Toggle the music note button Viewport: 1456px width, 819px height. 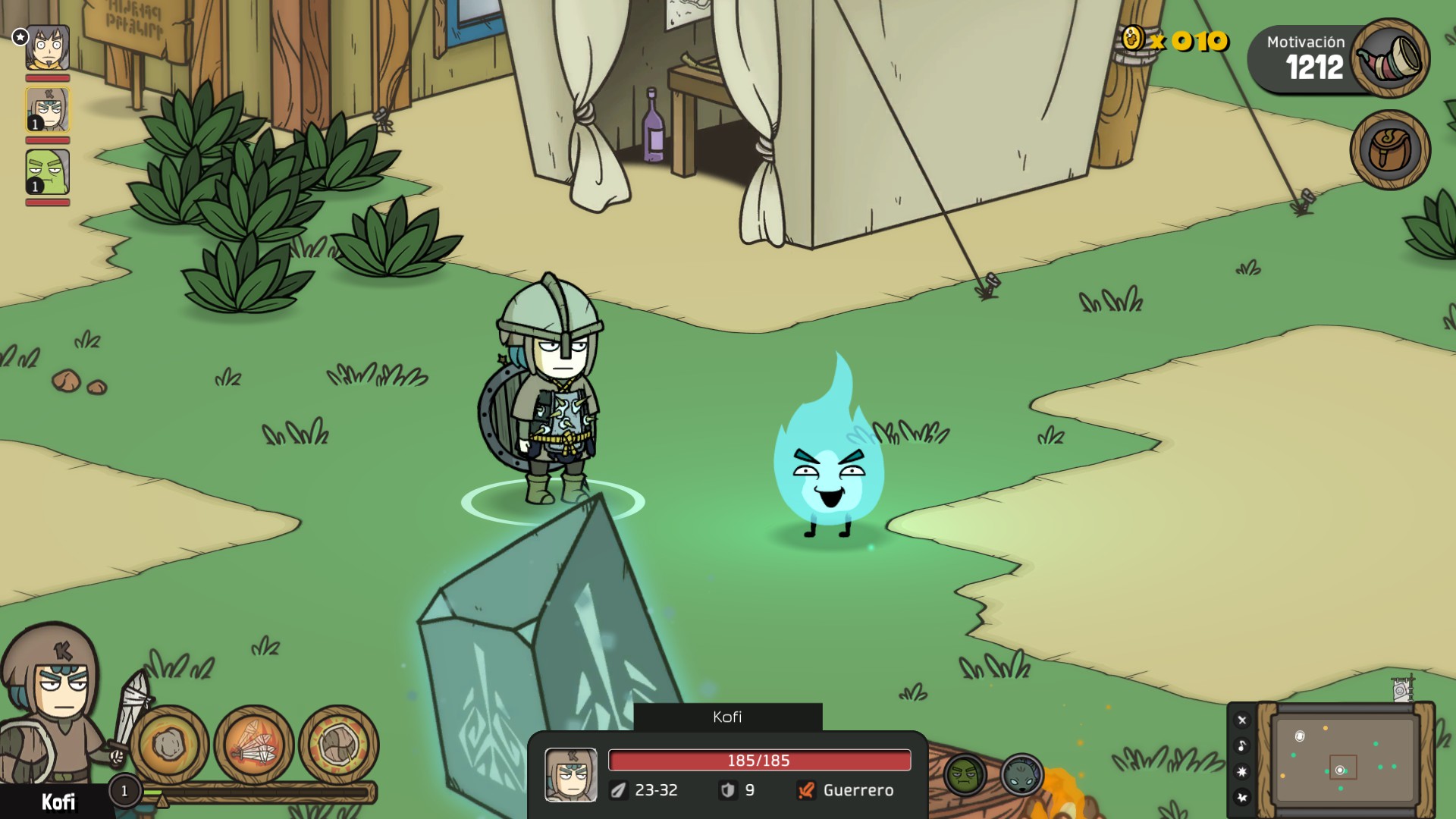pyautogui.click(x=1242, y=745)
